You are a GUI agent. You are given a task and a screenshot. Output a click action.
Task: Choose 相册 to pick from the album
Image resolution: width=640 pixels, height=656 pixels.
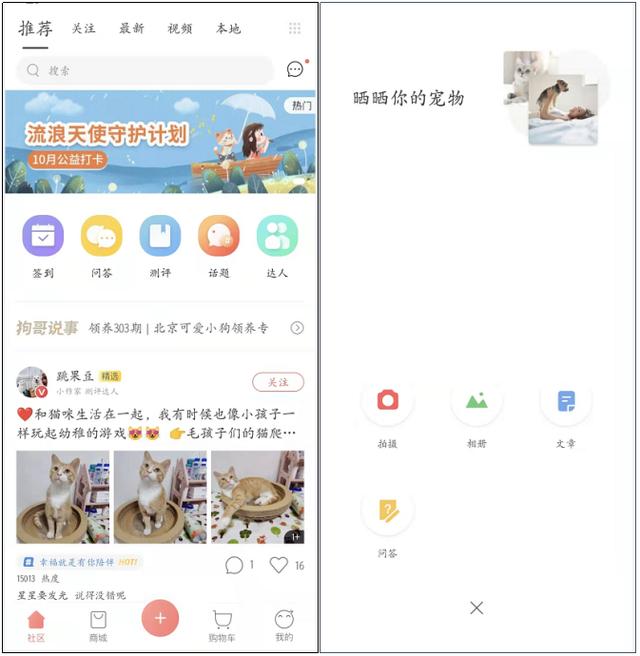pyautogui.click(x=477, y=401)
